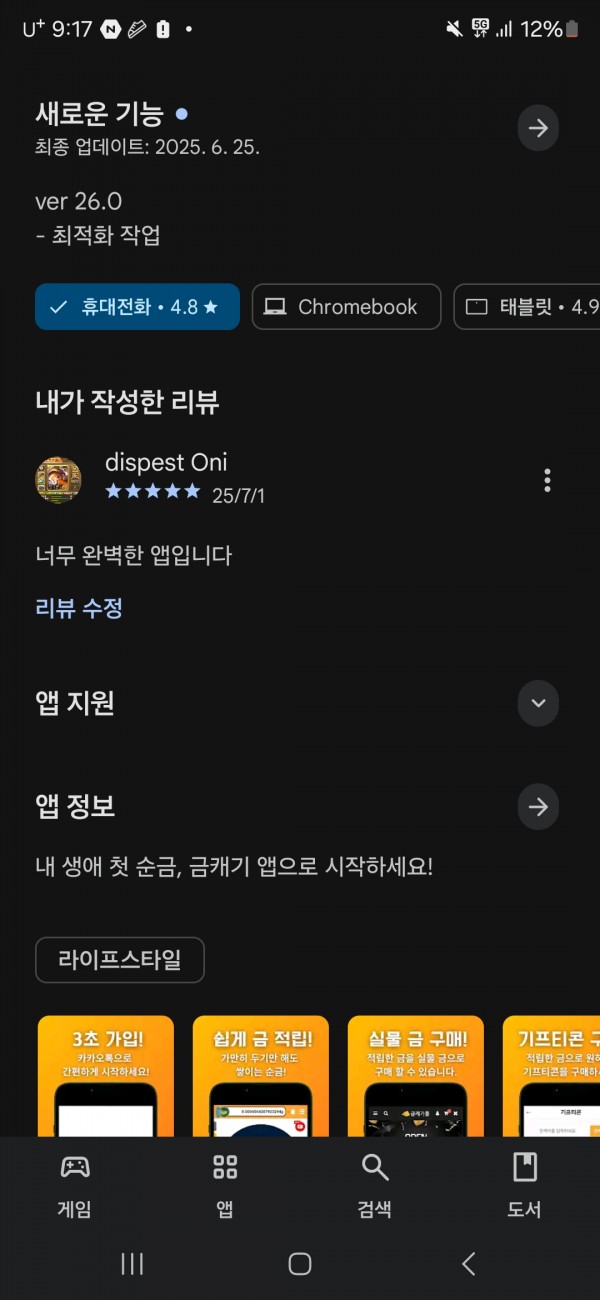
Task: Switch to the 게임 tab
Action: point(75,1185)
